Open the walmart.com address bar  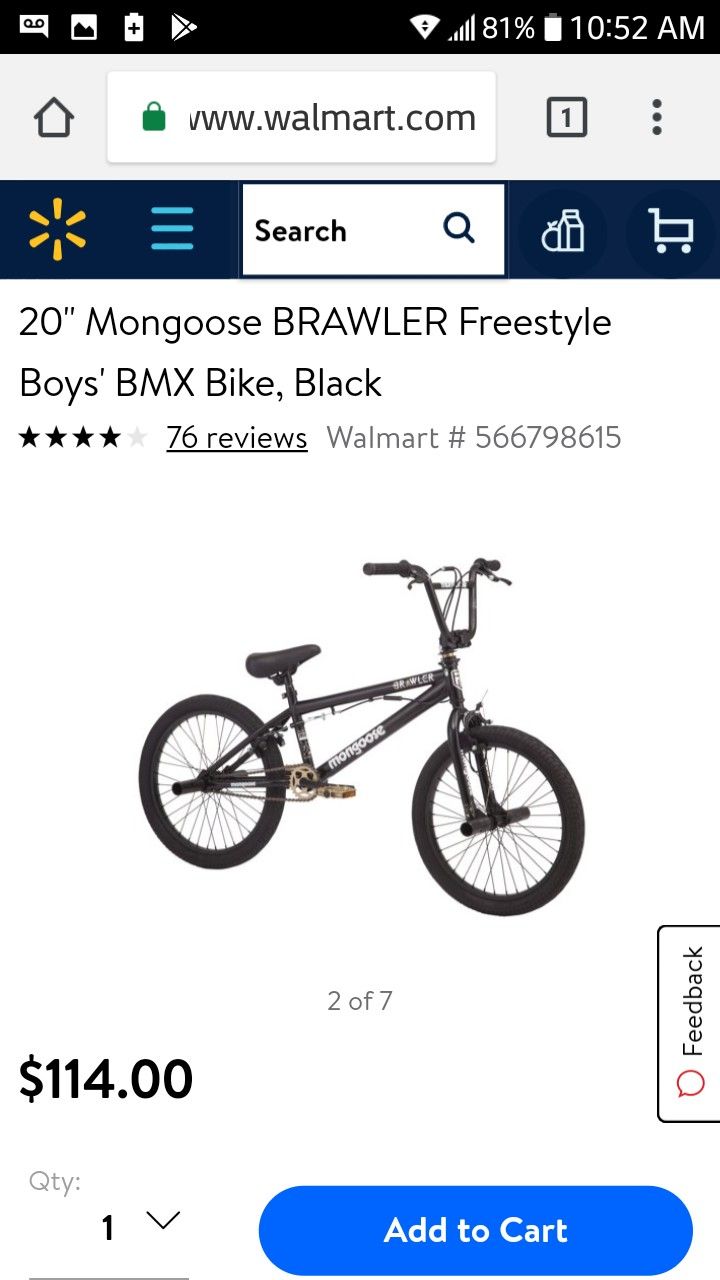pos(301,118)
